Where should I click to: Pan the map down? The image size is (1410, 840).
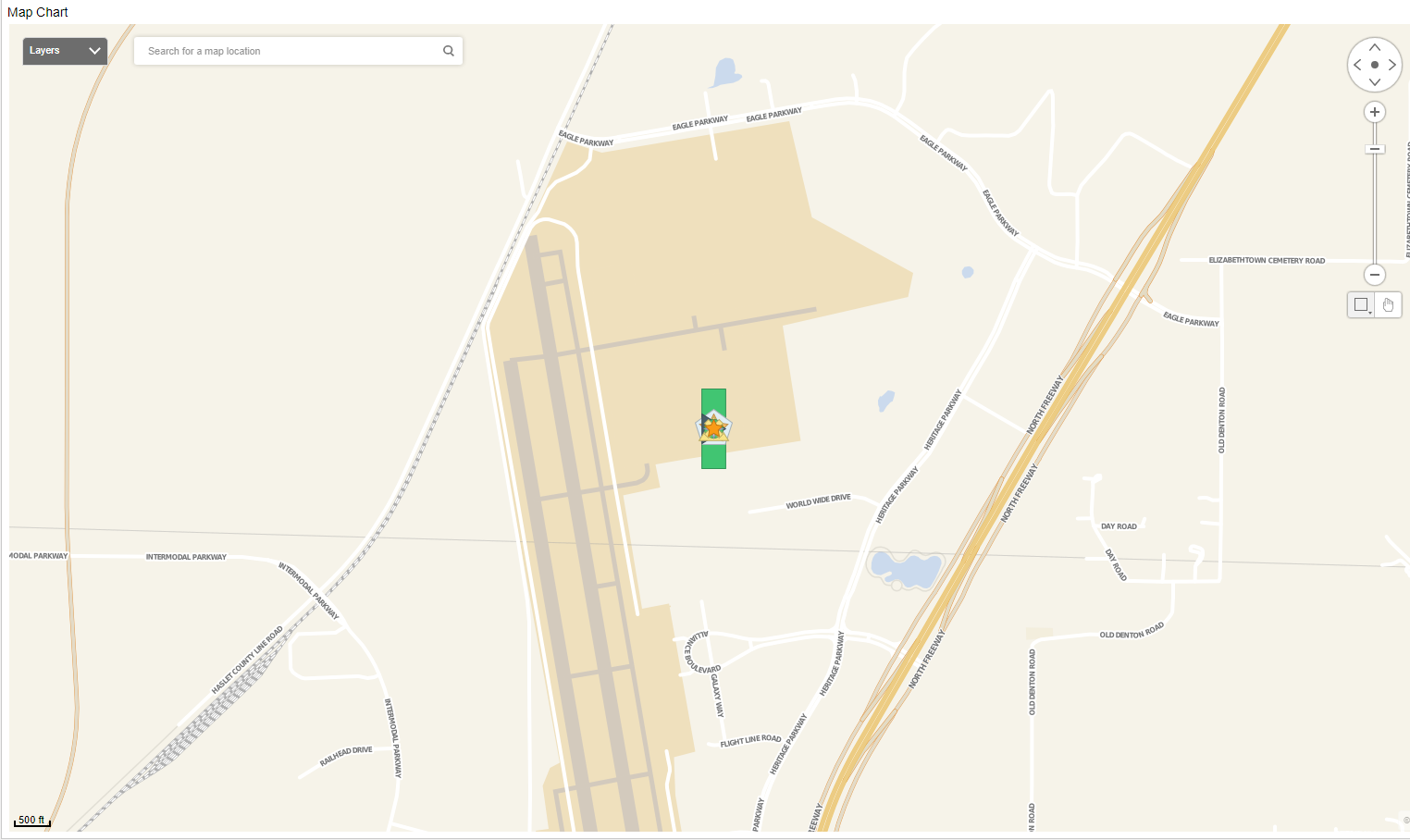[x=1375, y=82]
